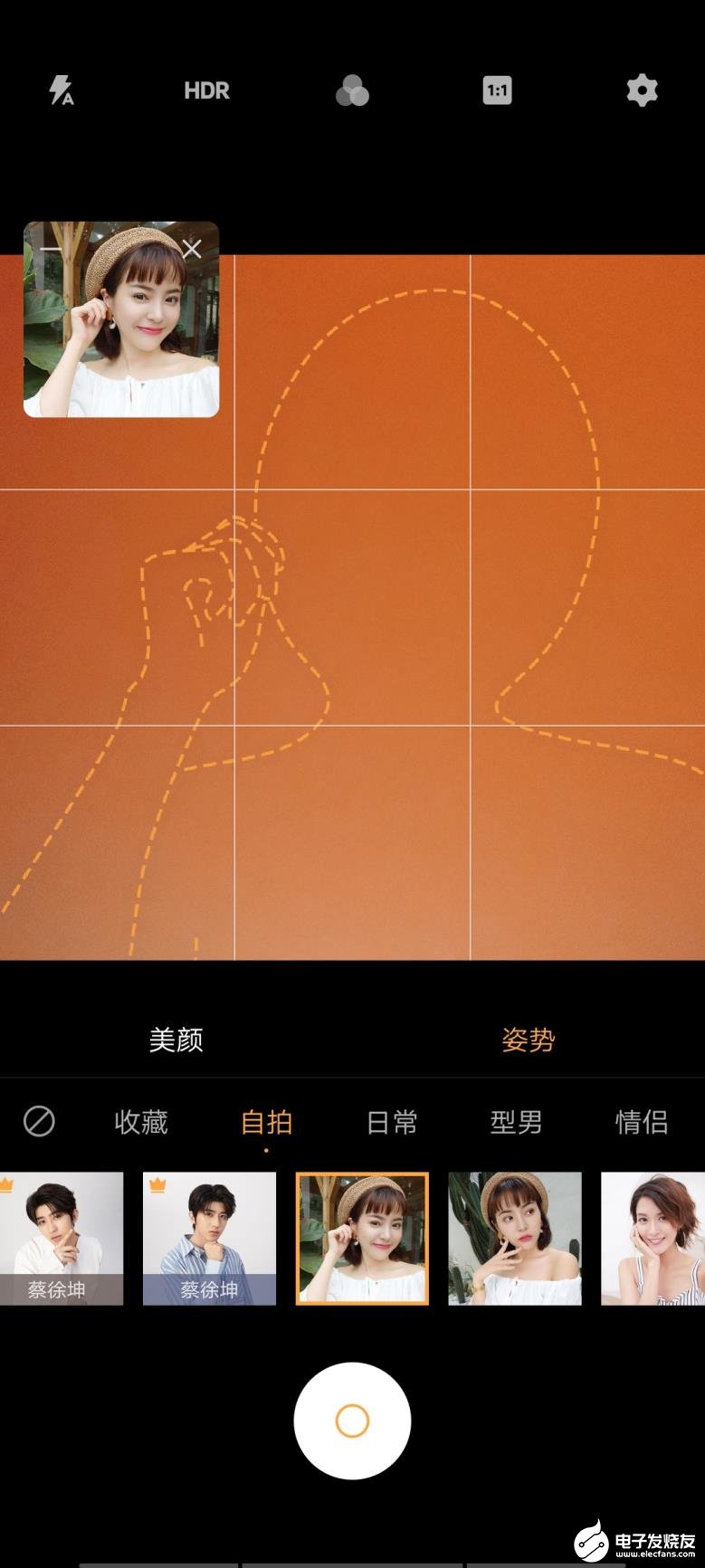The height and width of the screenshot is (1568, 705).
Task: Select the 型男 pose category
Action: point(516,1122)
